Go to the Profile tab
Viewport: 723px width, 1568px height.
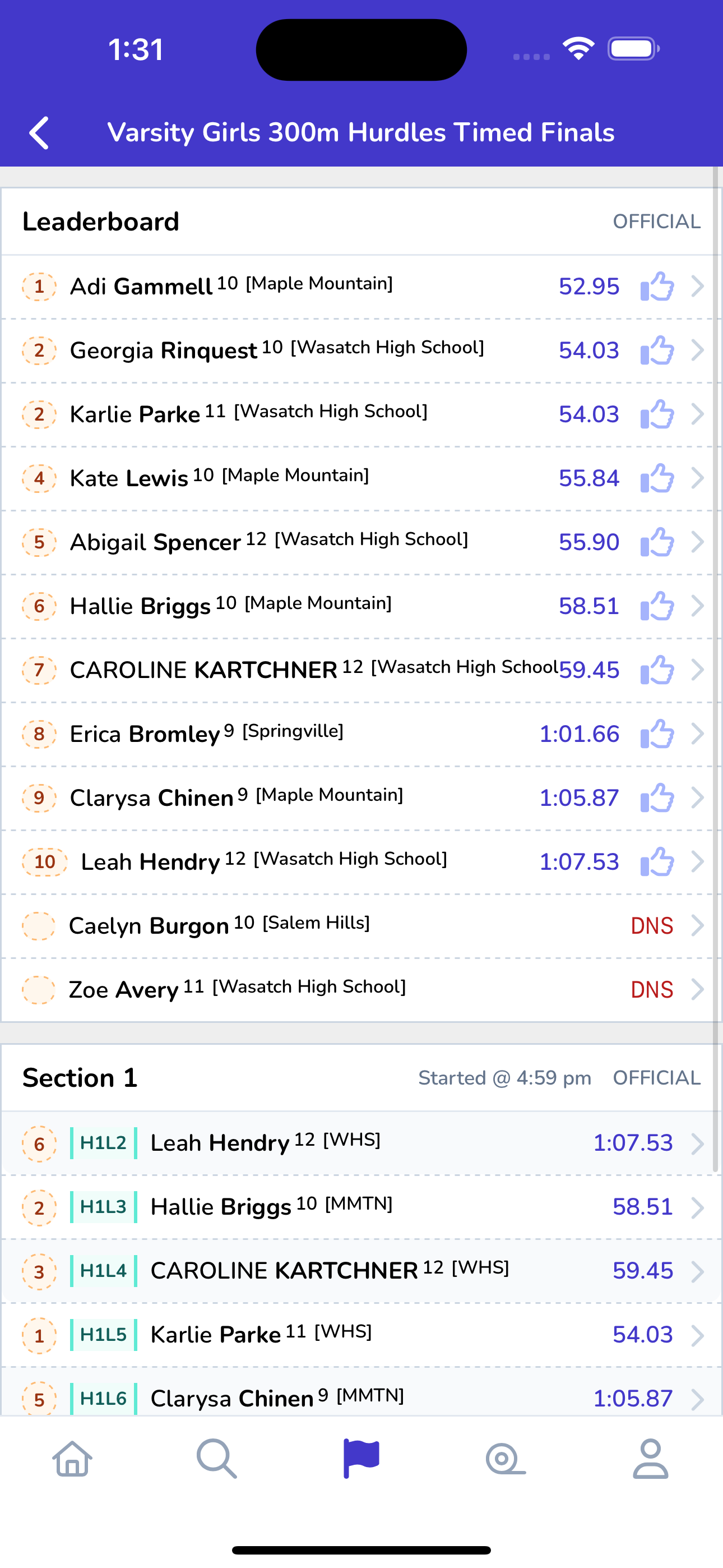pos(651,1459)
